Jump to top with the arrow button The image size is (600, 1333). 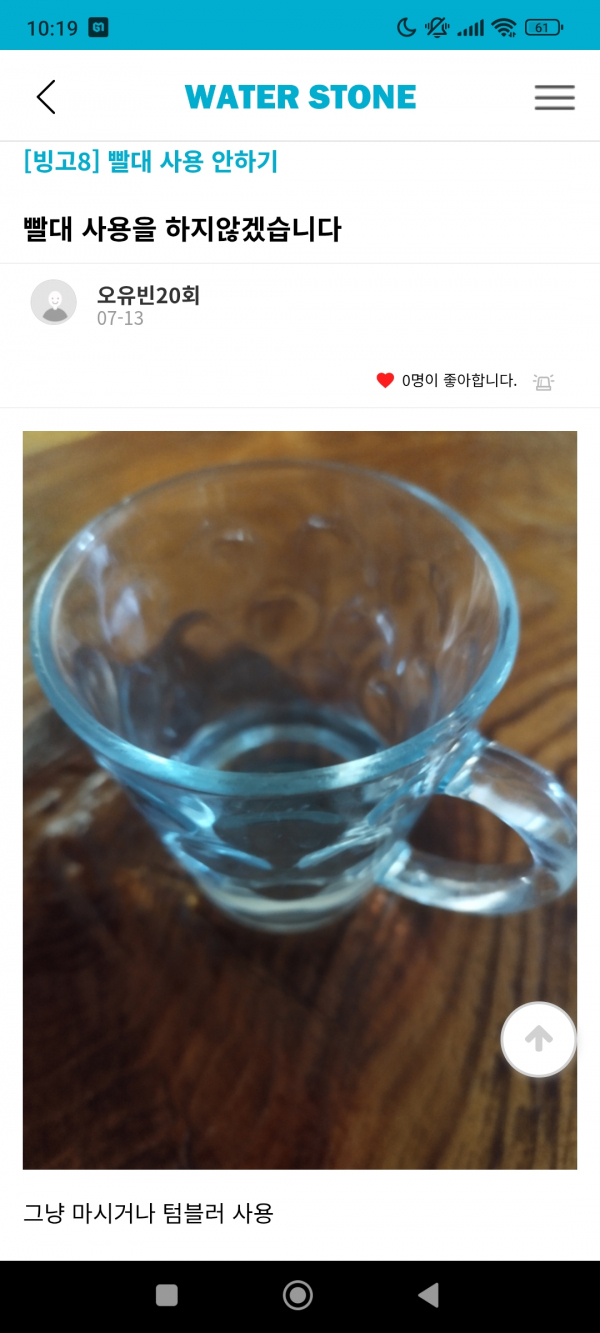click(x=538, y=1039)
